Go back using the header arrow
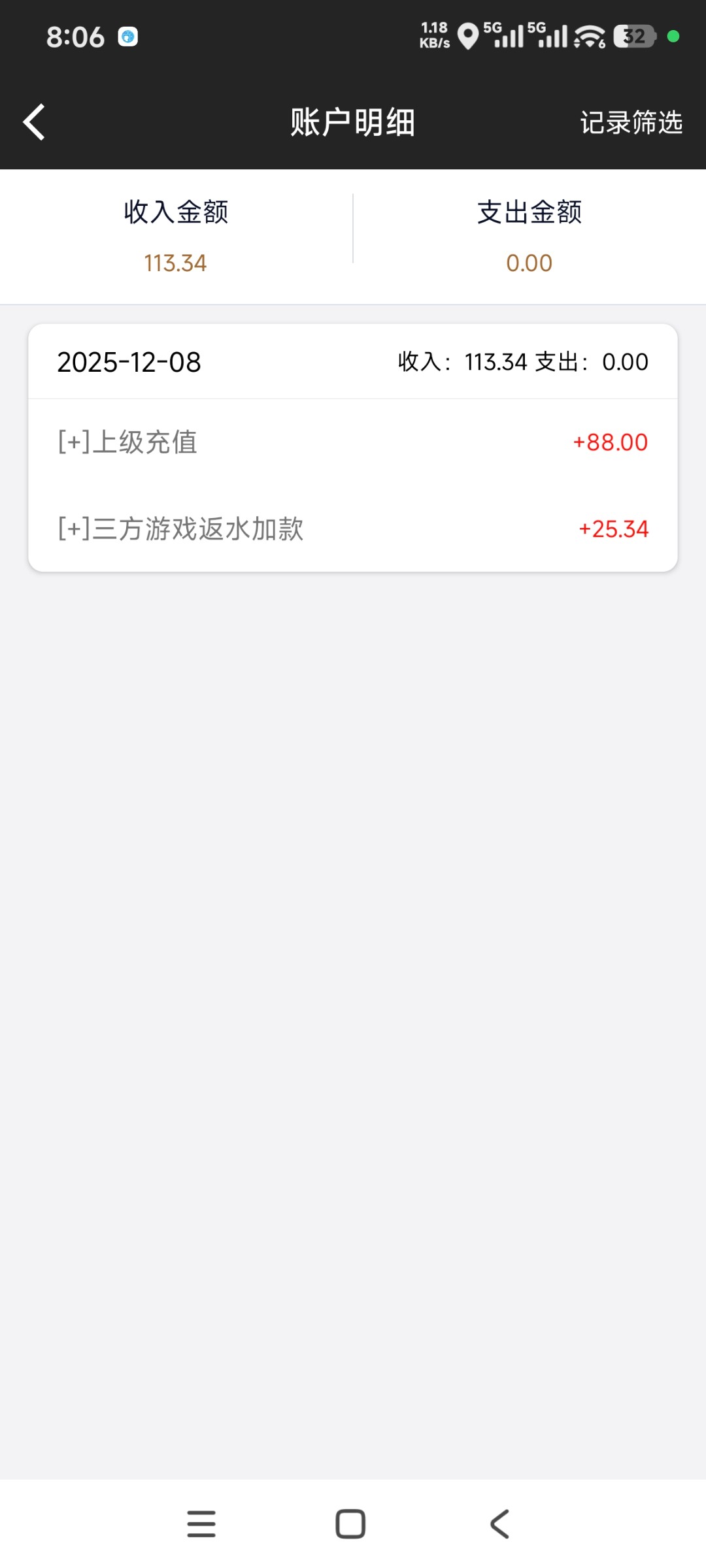The image size is (706, 1568). [34, 122]
